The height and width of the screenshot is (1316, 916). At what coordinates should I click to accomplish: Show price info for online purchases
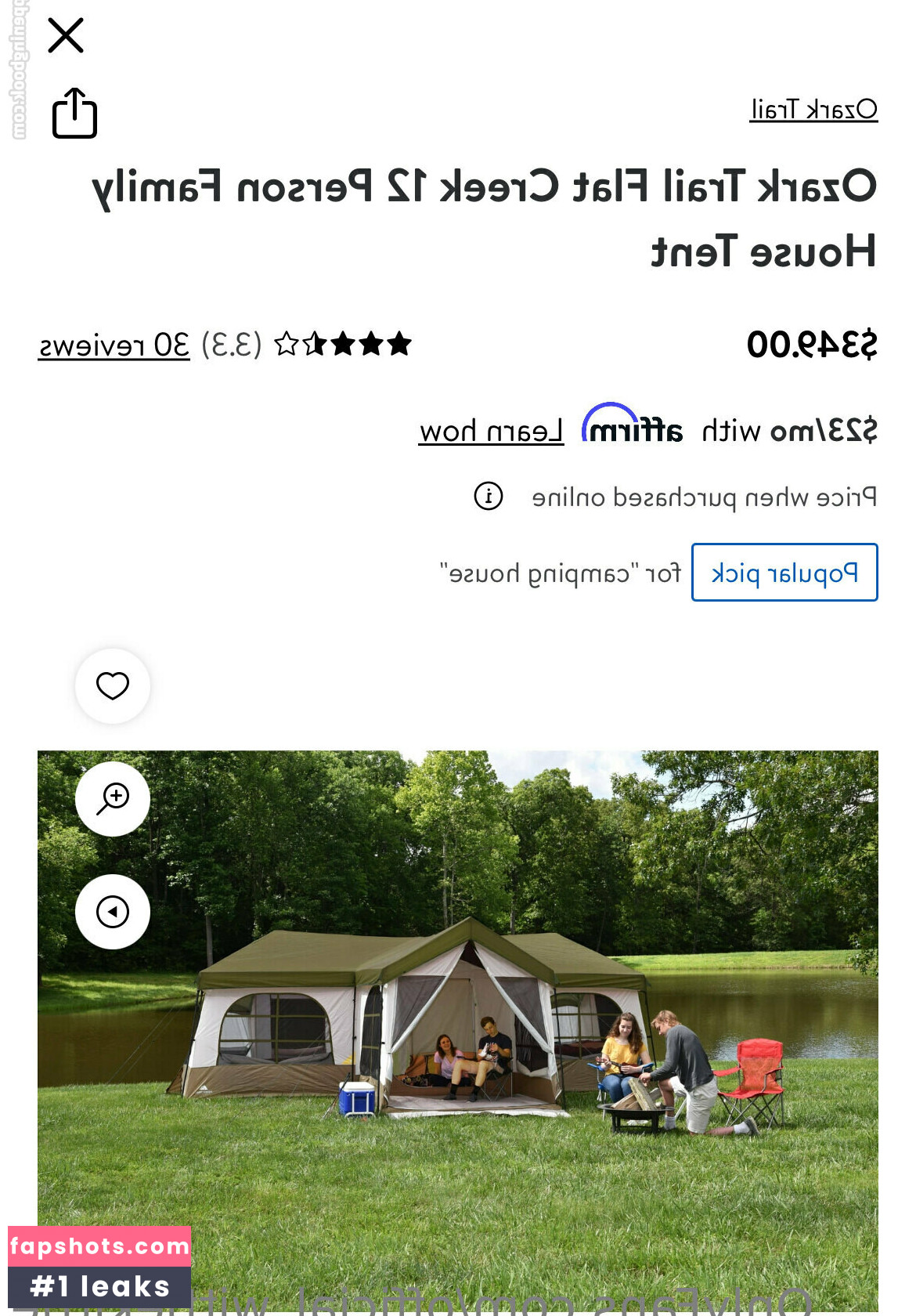[x=489, y=496]
